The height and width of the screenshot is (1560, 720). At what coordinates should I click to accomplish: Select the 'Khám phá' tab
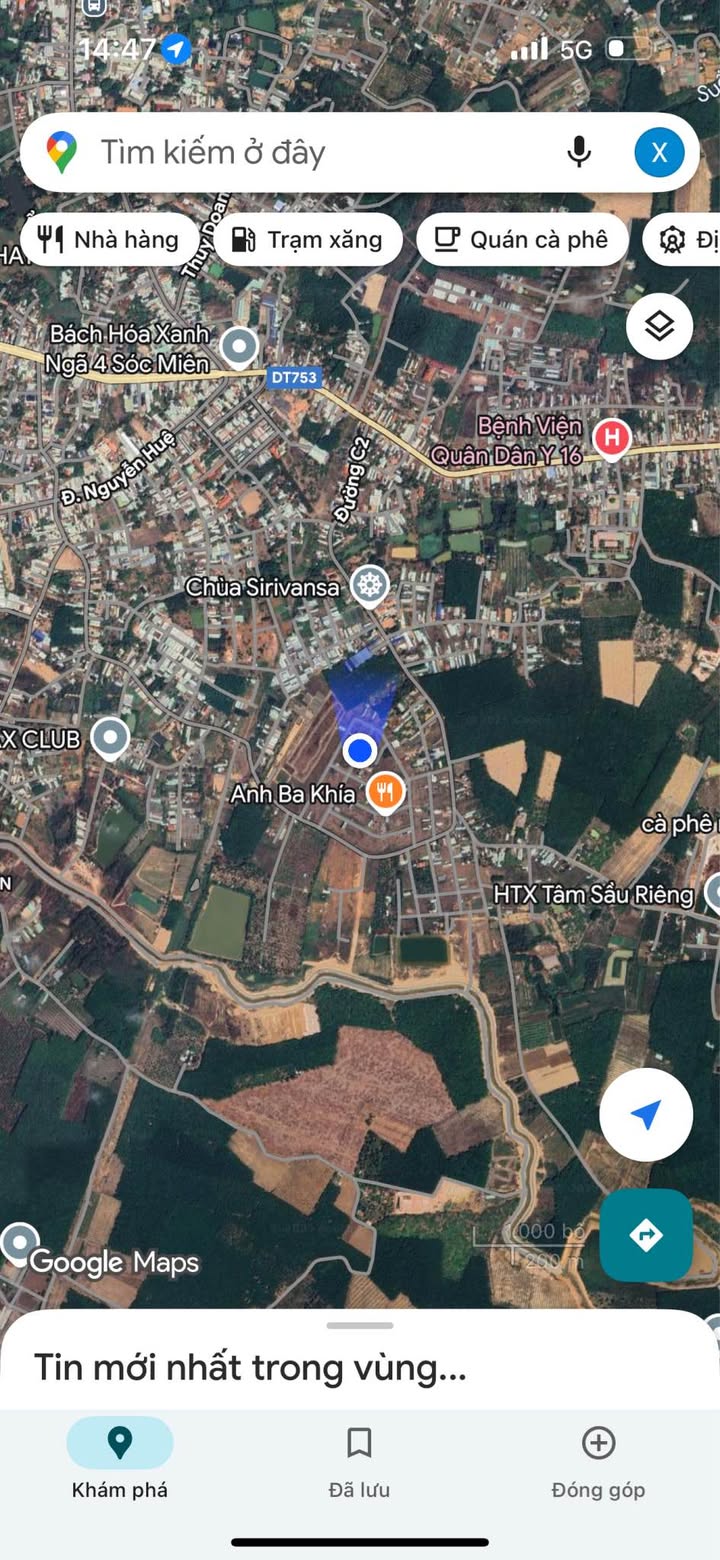(120, 1462)
